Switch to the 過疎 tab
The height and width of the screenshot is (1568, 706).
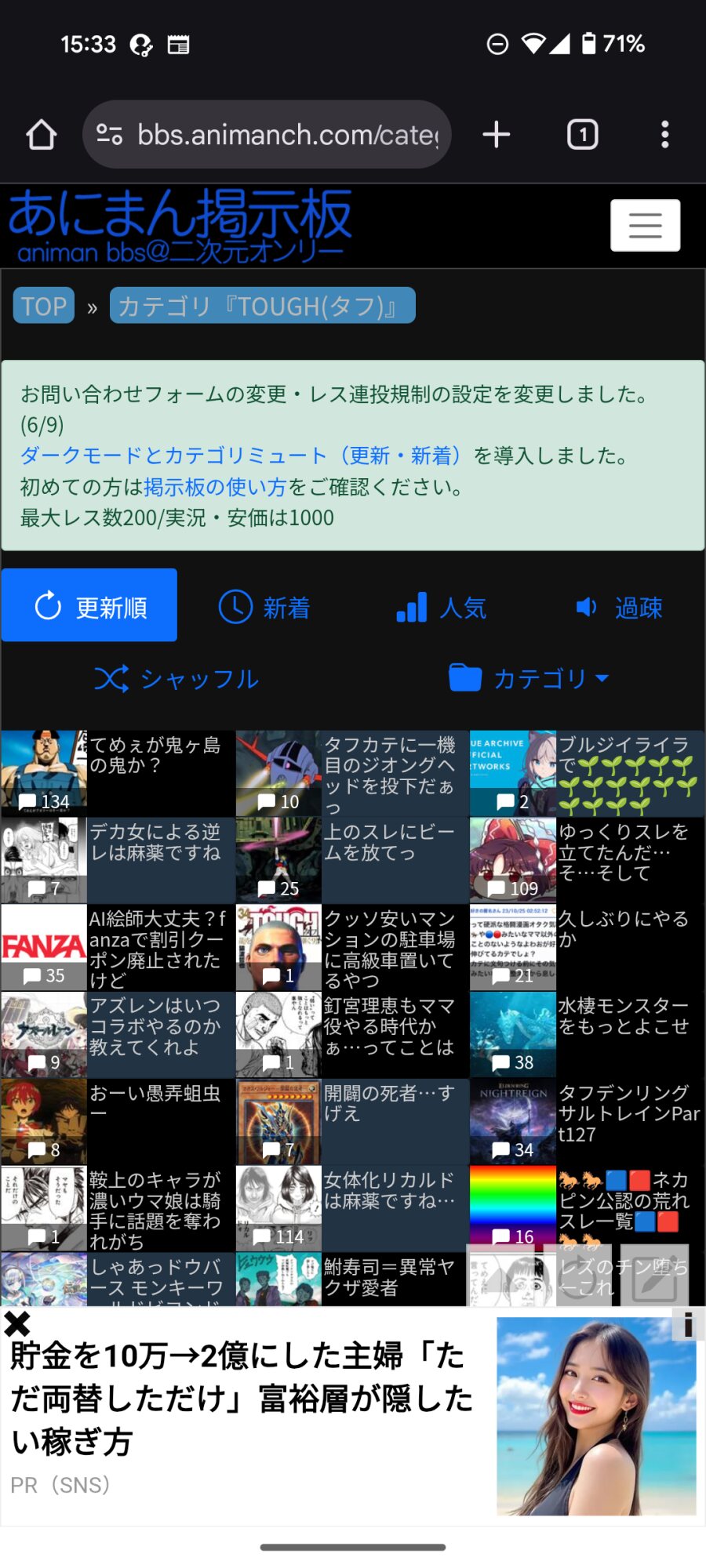pos(618,607)
